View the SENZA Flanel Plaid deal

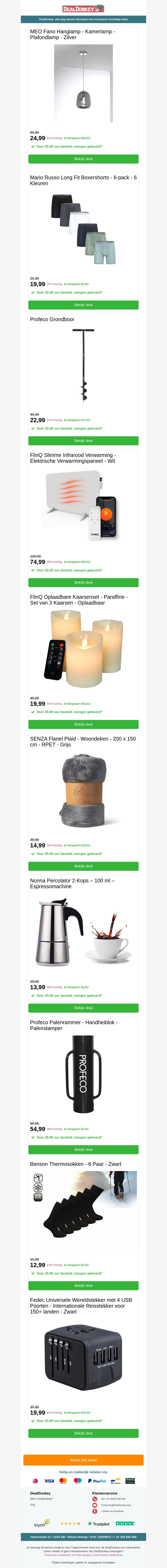(x=83, y=866)
